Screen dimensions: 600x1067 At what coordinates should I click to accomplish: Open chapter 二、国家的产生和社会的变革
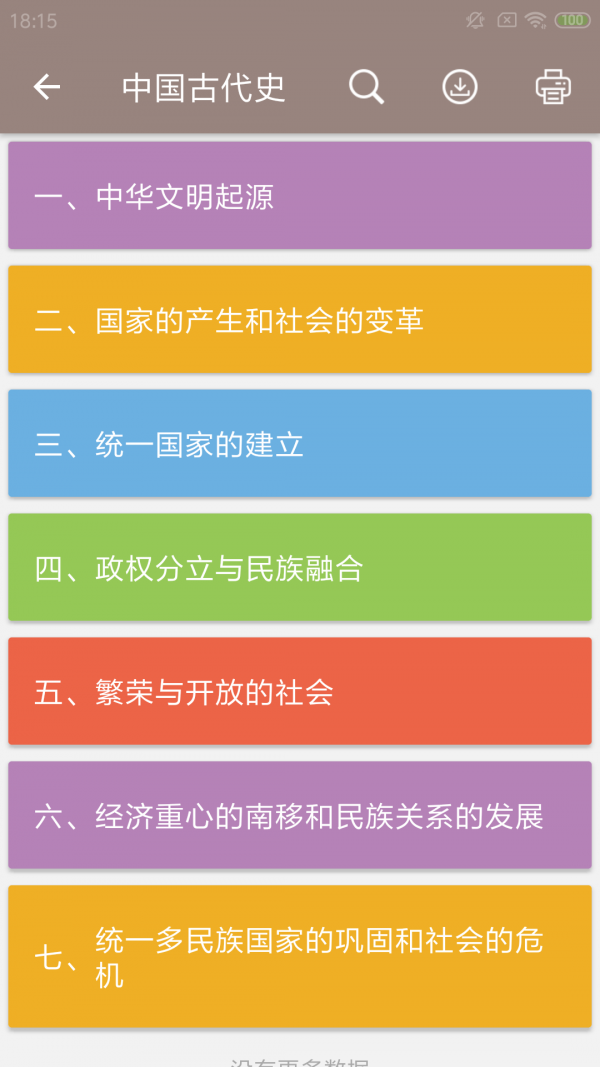click(x=300, y=320)
